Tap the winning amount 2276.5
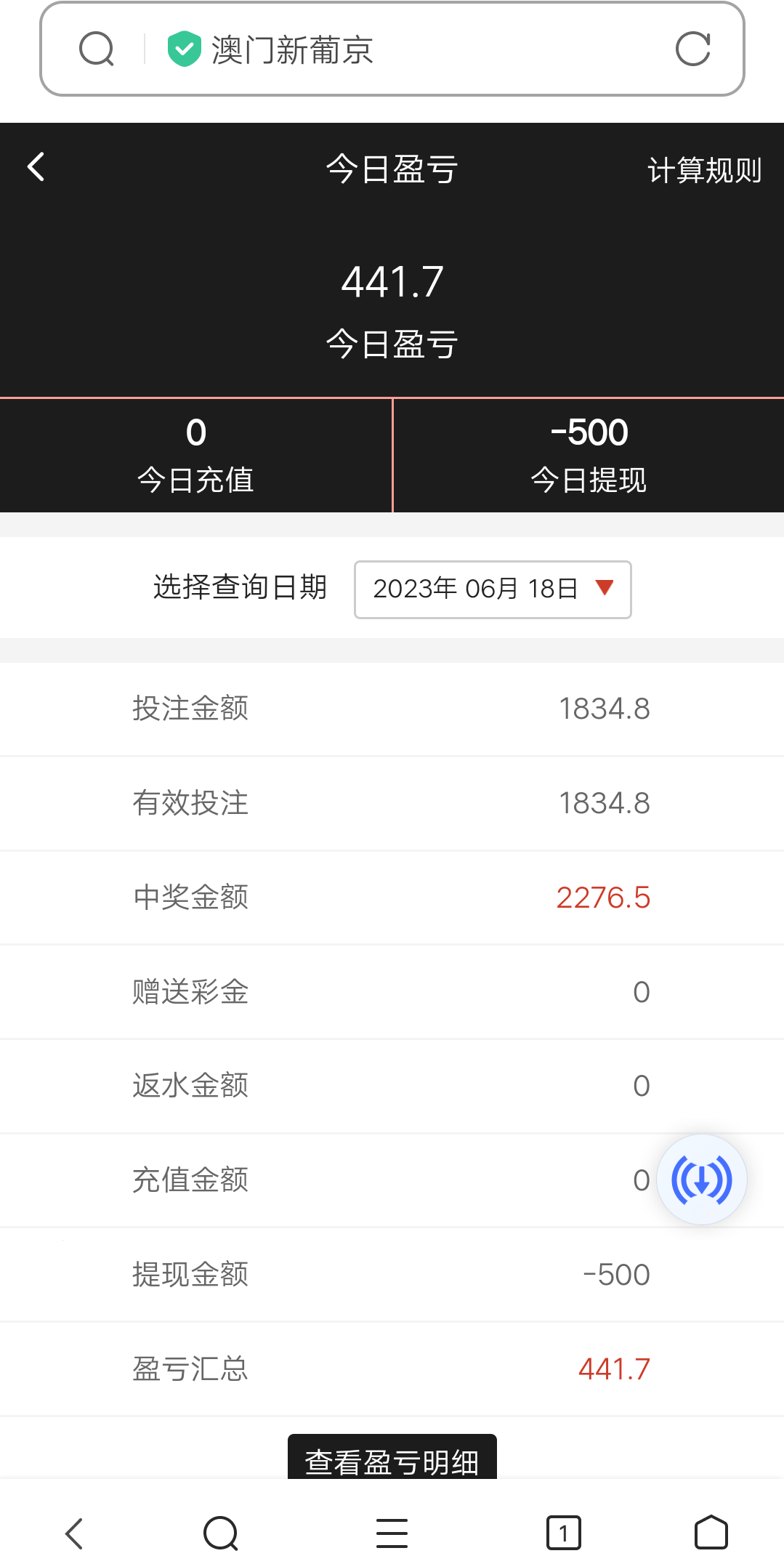This screenshot has height=1556, width=784. [604, 897]
